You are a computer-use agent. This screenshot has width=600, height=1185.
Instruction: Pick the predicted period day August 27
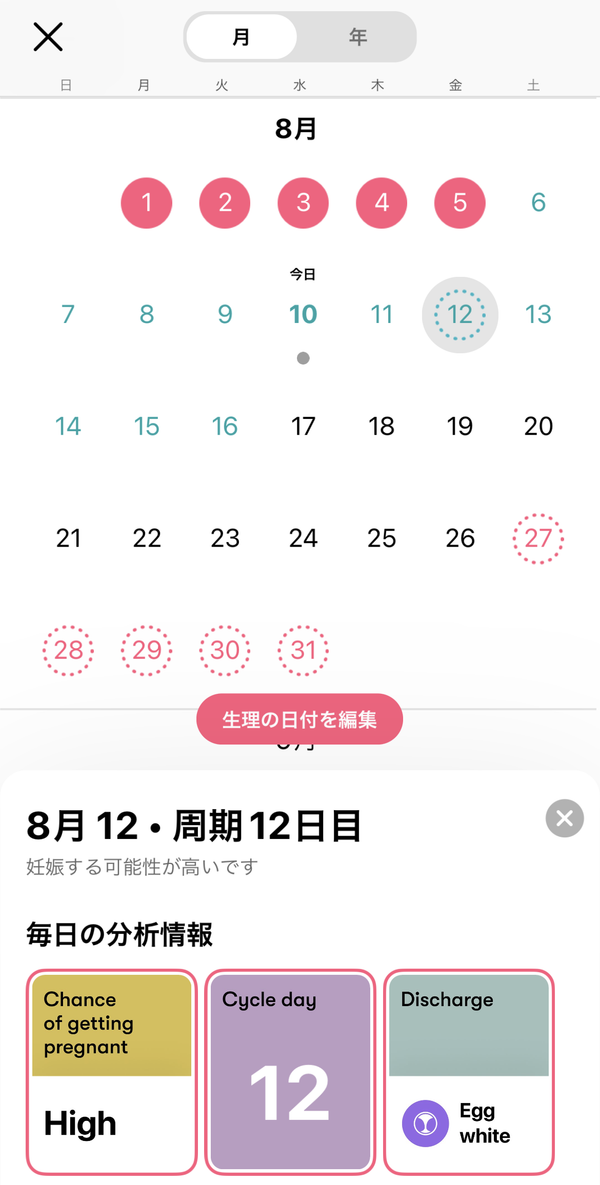pos(538,538)
